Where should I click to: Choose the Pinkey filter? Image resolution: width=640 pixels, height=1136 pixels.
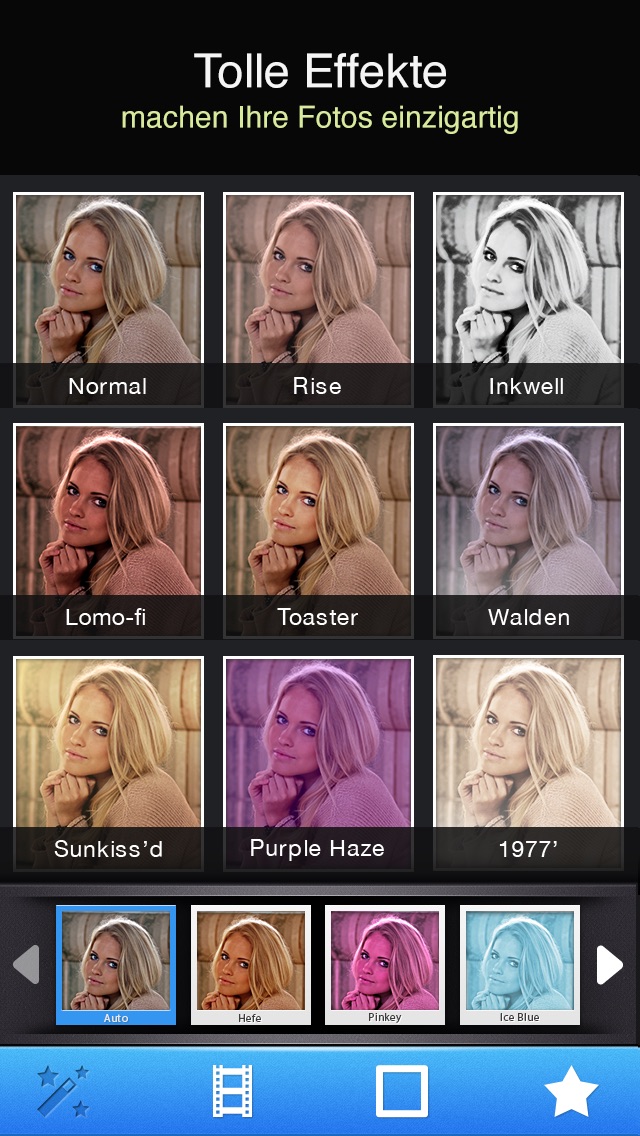pyautogui.click(x=385, y=964)
